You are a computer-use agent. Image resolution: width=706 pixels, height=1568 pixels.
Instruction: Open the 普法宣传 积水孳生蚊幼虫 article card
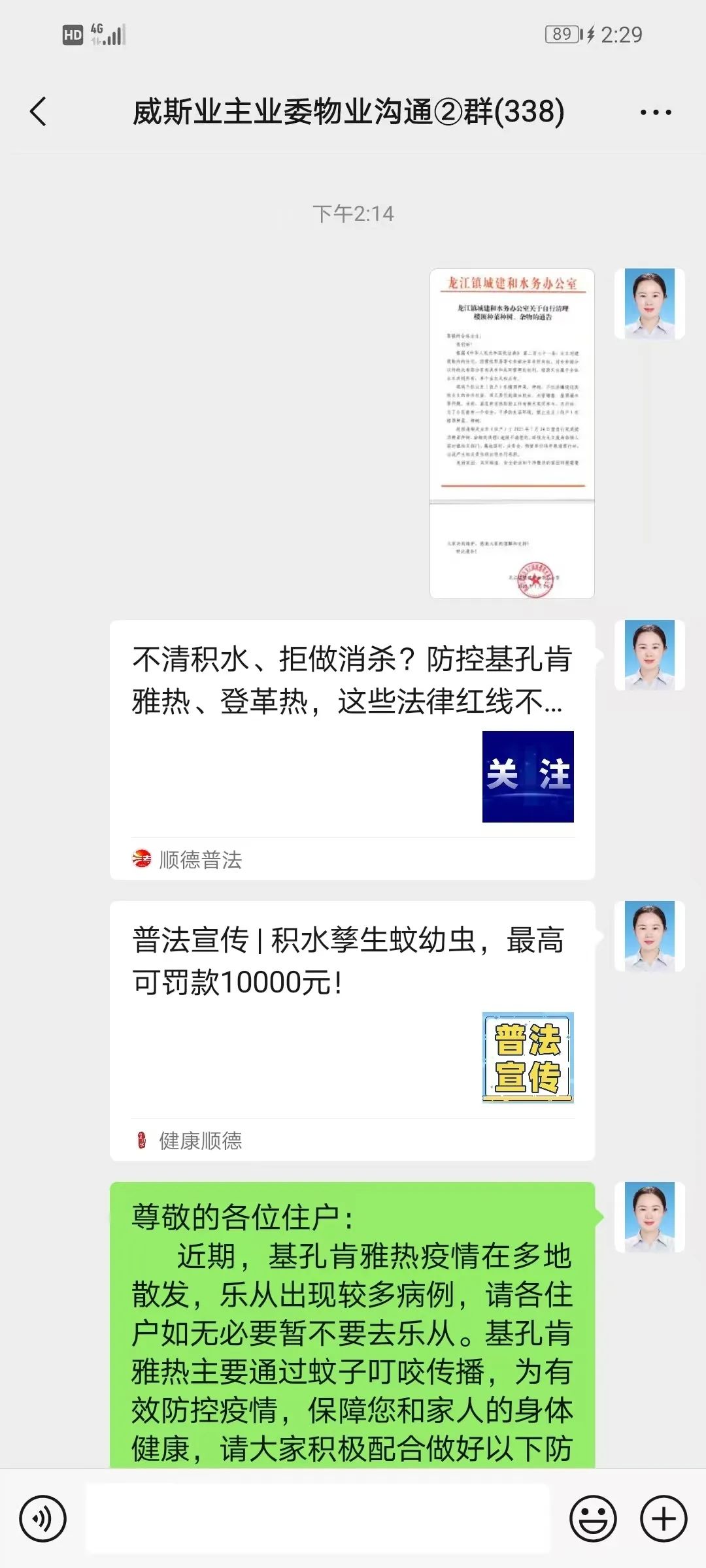tap(352, 1030)
